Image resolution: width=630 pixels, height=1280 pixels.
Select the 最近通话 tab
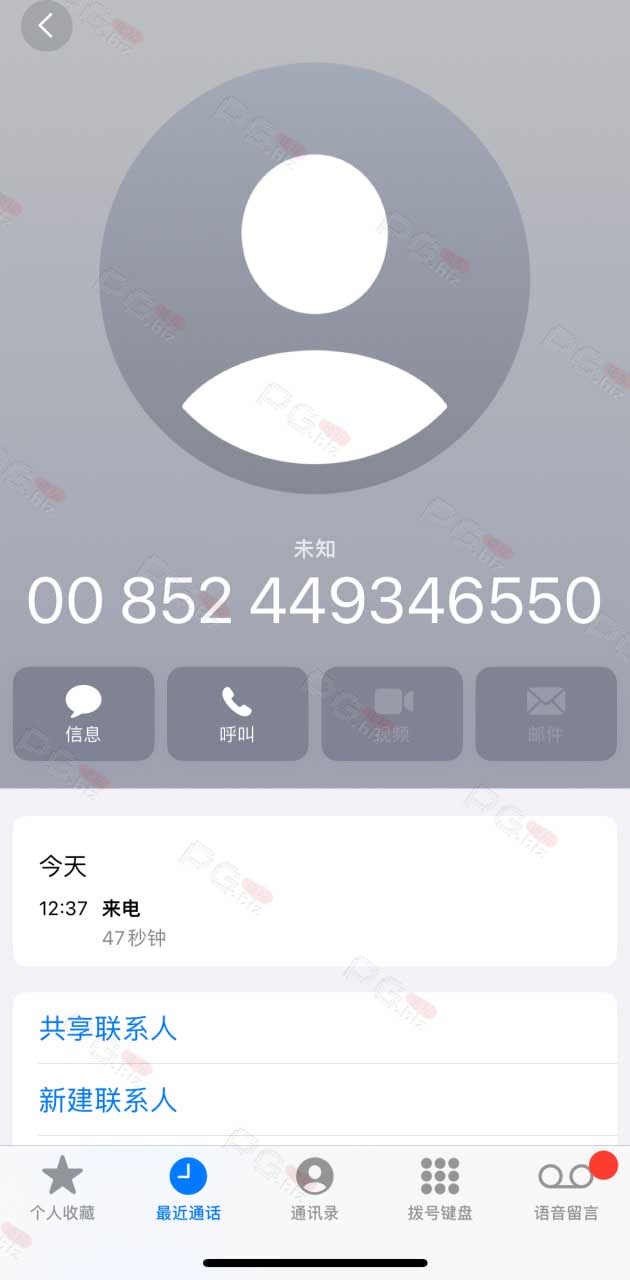(188, 1190)
